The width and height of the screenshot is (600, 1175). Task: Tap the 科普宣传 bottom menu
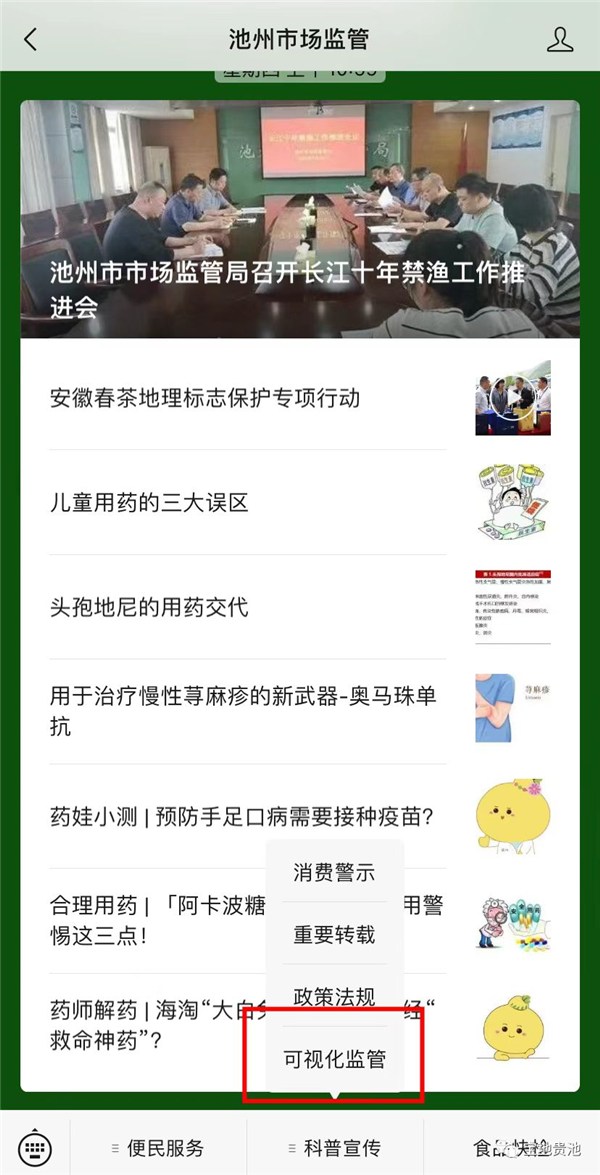[x=335, y=1147]
